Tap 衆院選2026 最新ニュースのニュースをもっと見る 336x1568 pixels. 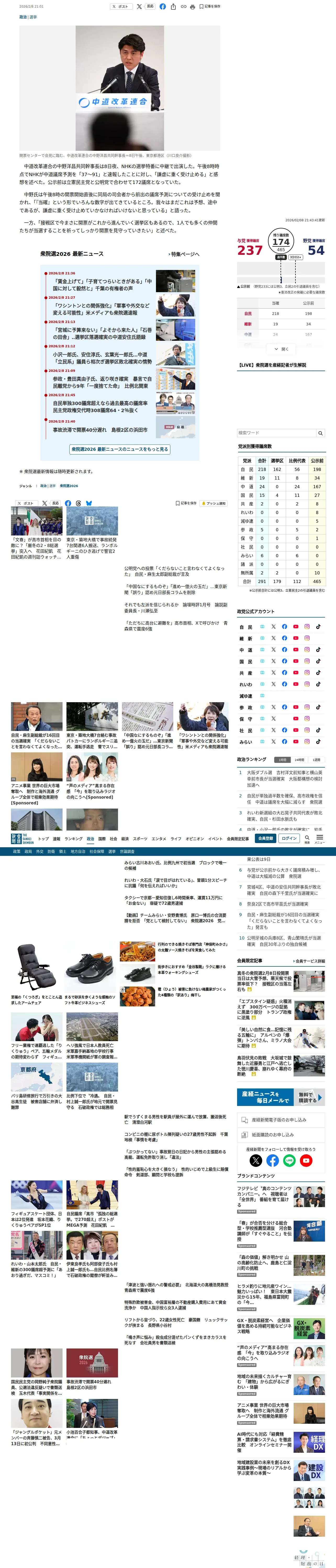point(120,449)
